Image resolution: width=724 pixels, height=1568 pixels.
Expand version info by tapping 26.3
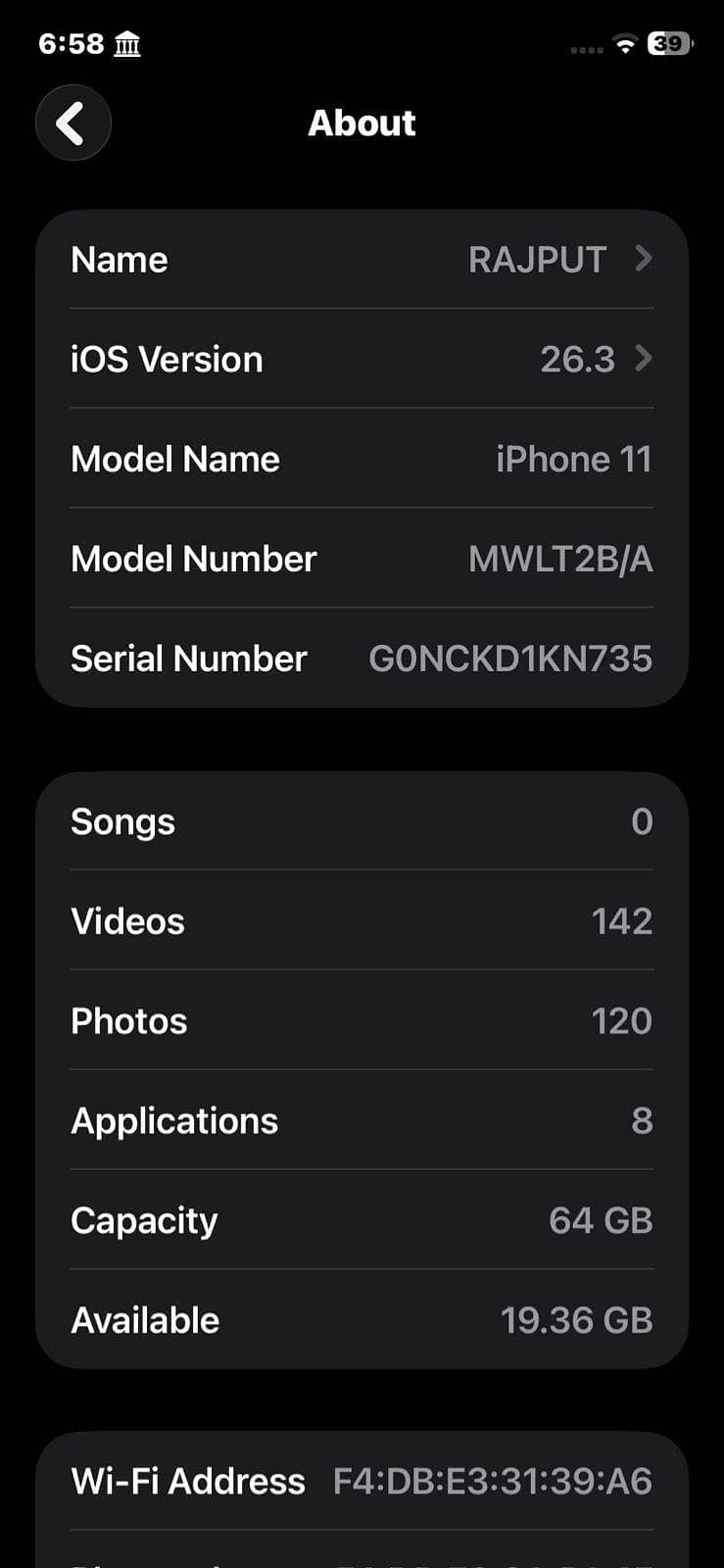coord(580,359)
